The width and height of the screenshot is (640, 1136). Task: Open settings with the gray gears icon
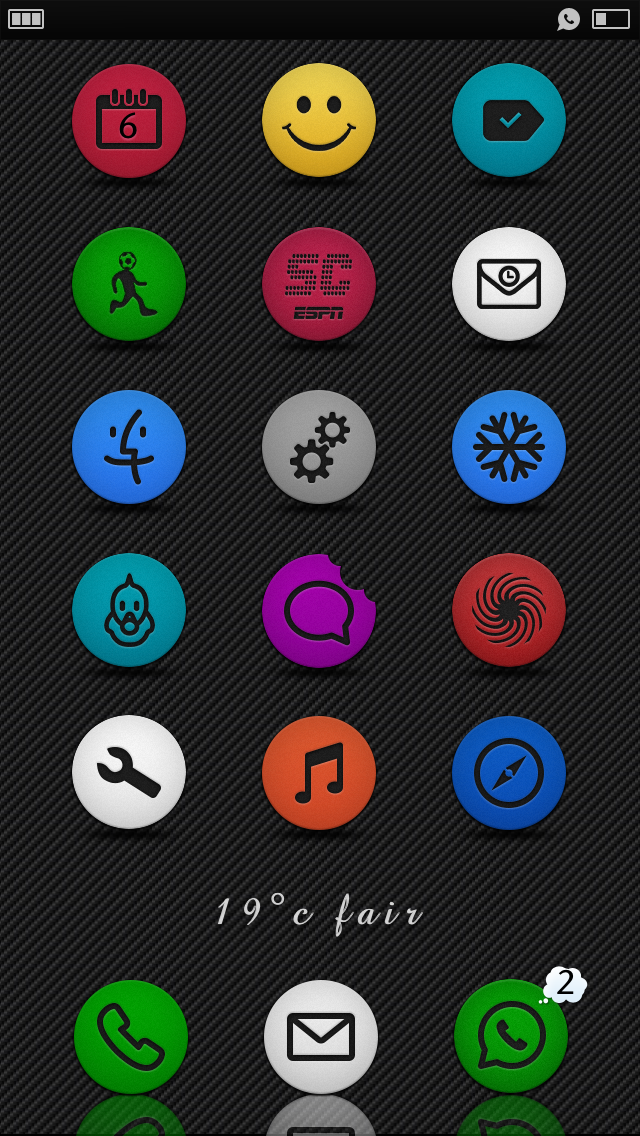click(319, 447)
